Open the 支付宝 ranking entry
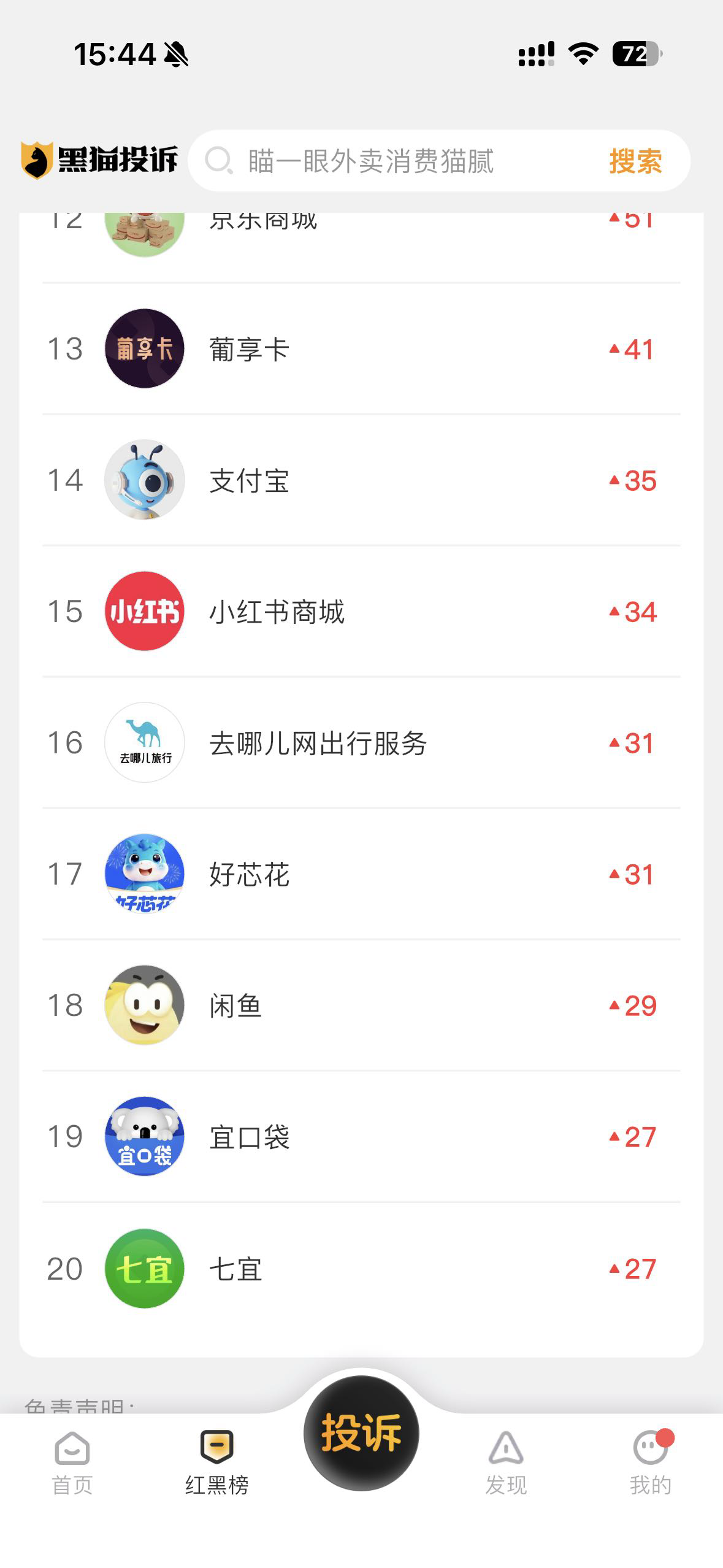The width and height of the screenshot is (723, 1568). pos(361,480)
